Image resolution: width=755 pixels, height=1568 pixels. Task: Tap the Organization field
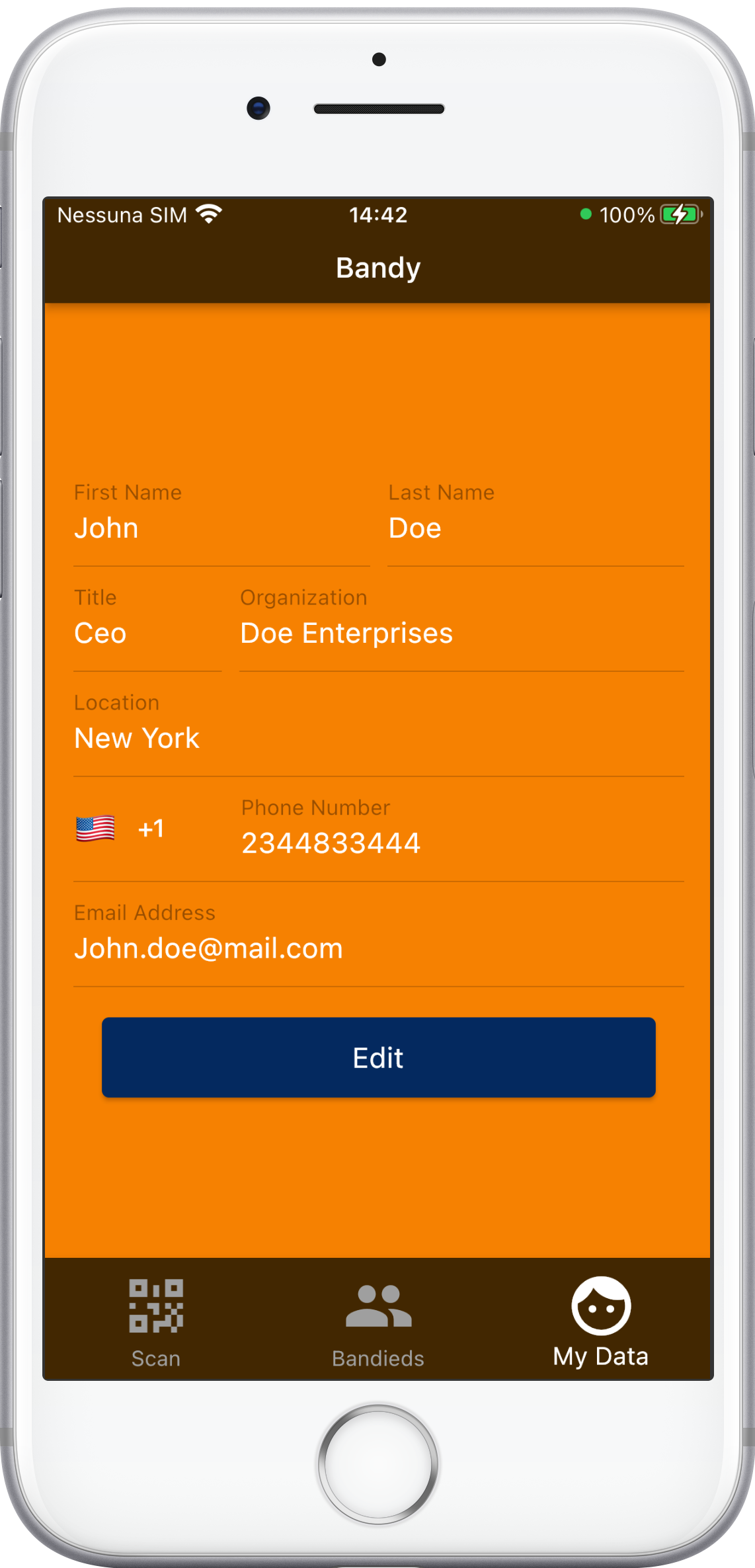pyautogui.click(x=461, y=626)
